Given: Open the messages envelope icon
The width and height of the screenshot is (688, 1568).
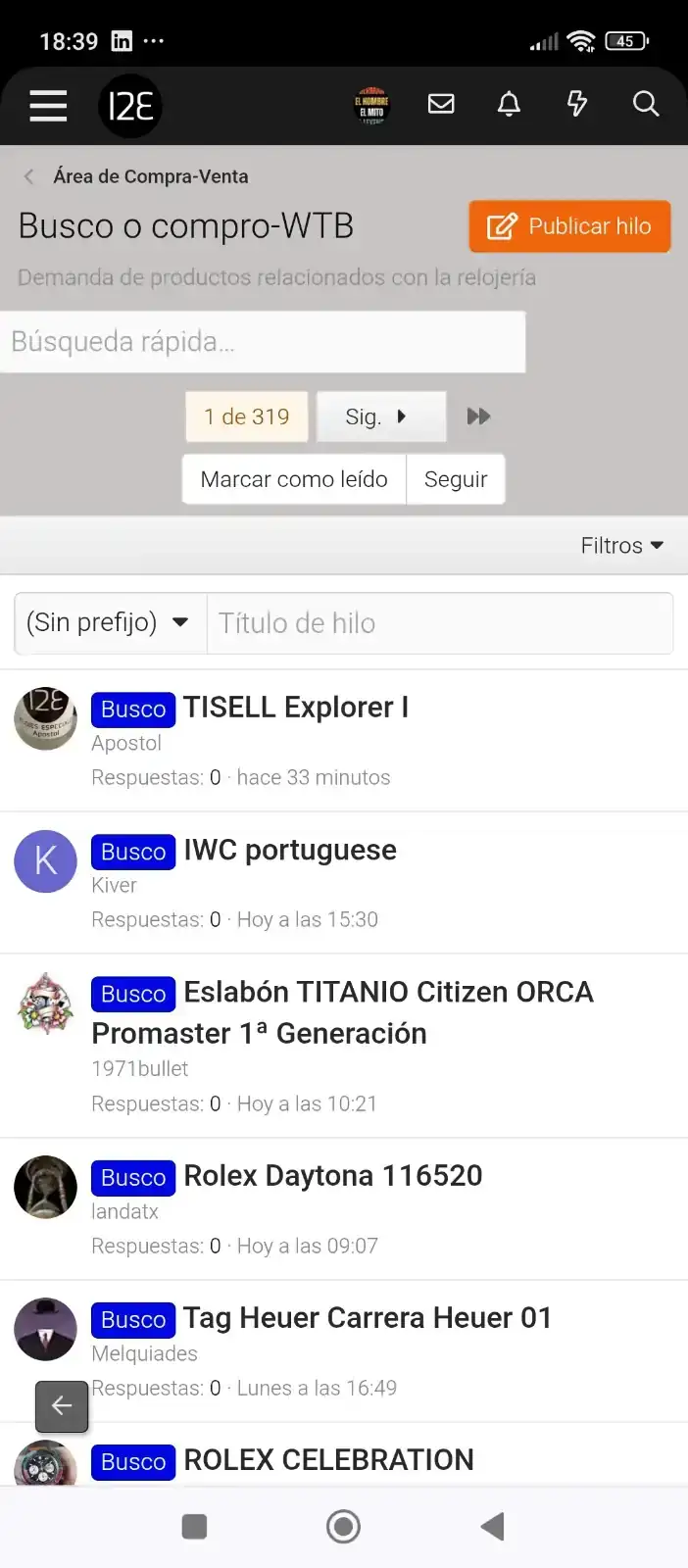Looking at the screenshot, I should [x=441, y=104].
